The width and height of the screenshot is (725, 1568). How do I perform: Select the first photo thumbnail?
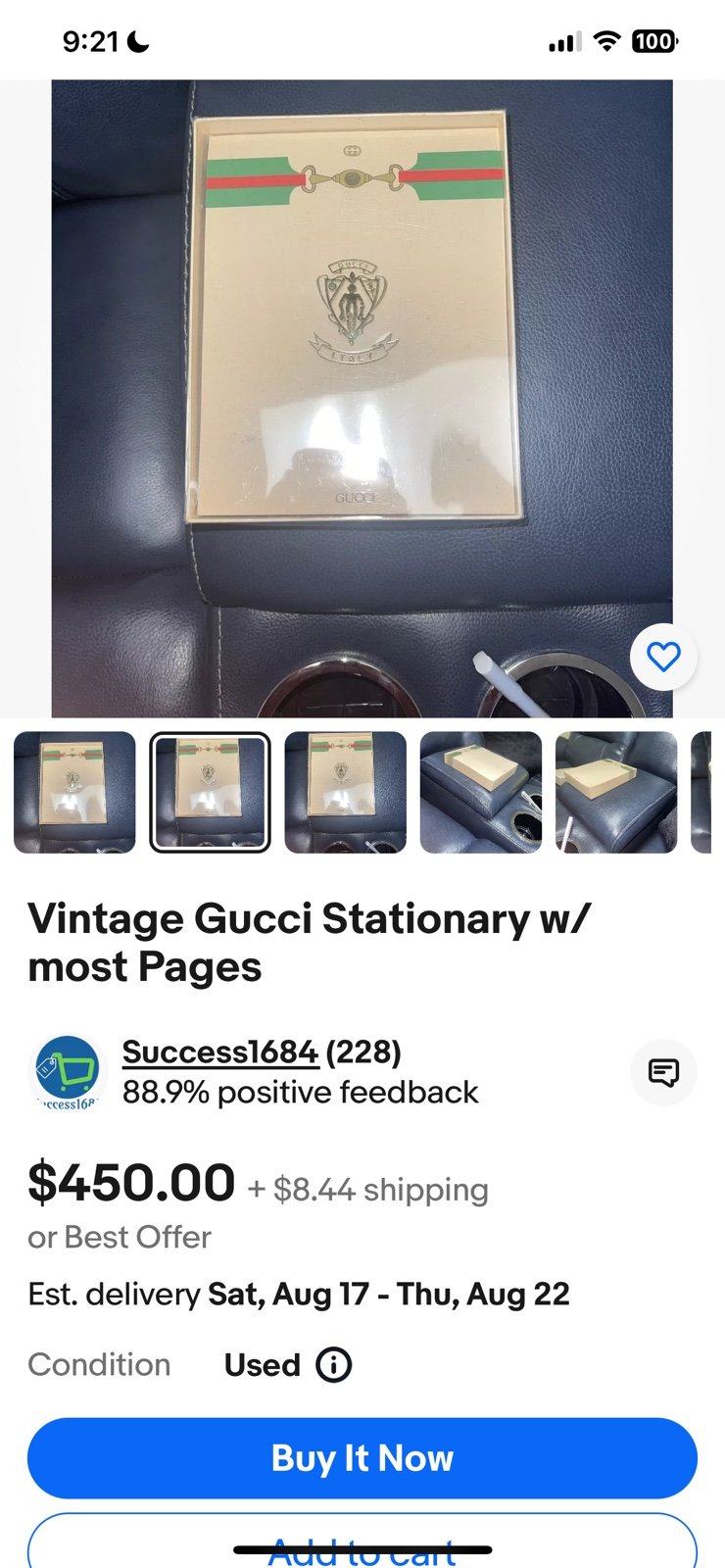(74, 792)
